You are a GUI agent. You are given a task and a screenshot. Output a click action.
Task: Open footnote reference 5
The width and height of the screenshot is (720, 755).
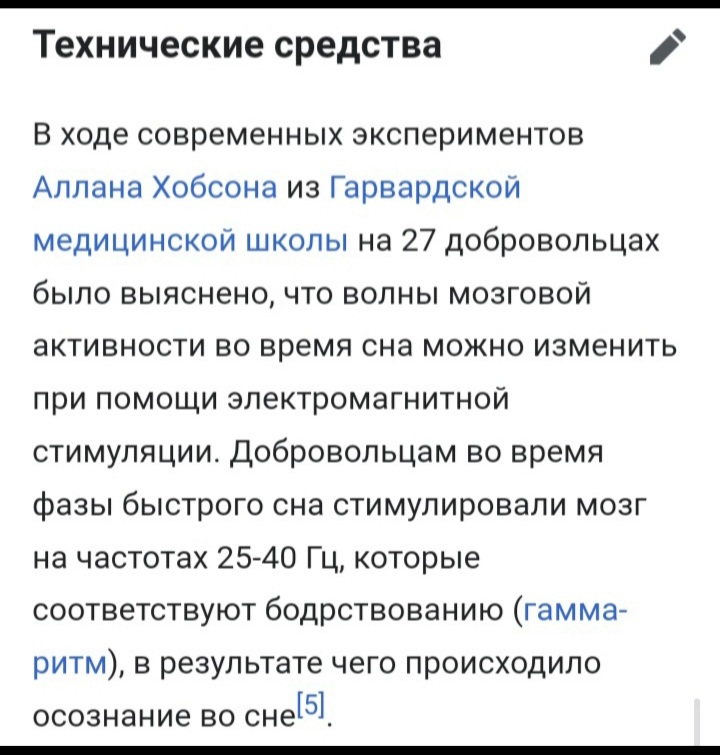click(x=311, y=707)
